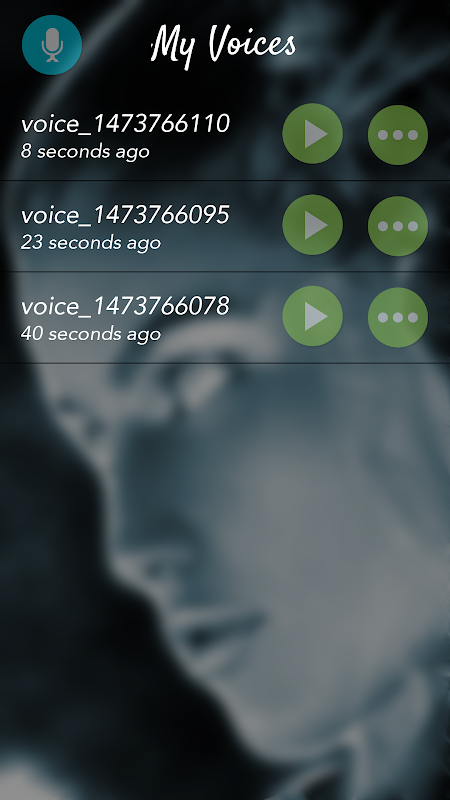Open more options for voice_1473766095
450x800 pixels.
[x=398, y=226]
